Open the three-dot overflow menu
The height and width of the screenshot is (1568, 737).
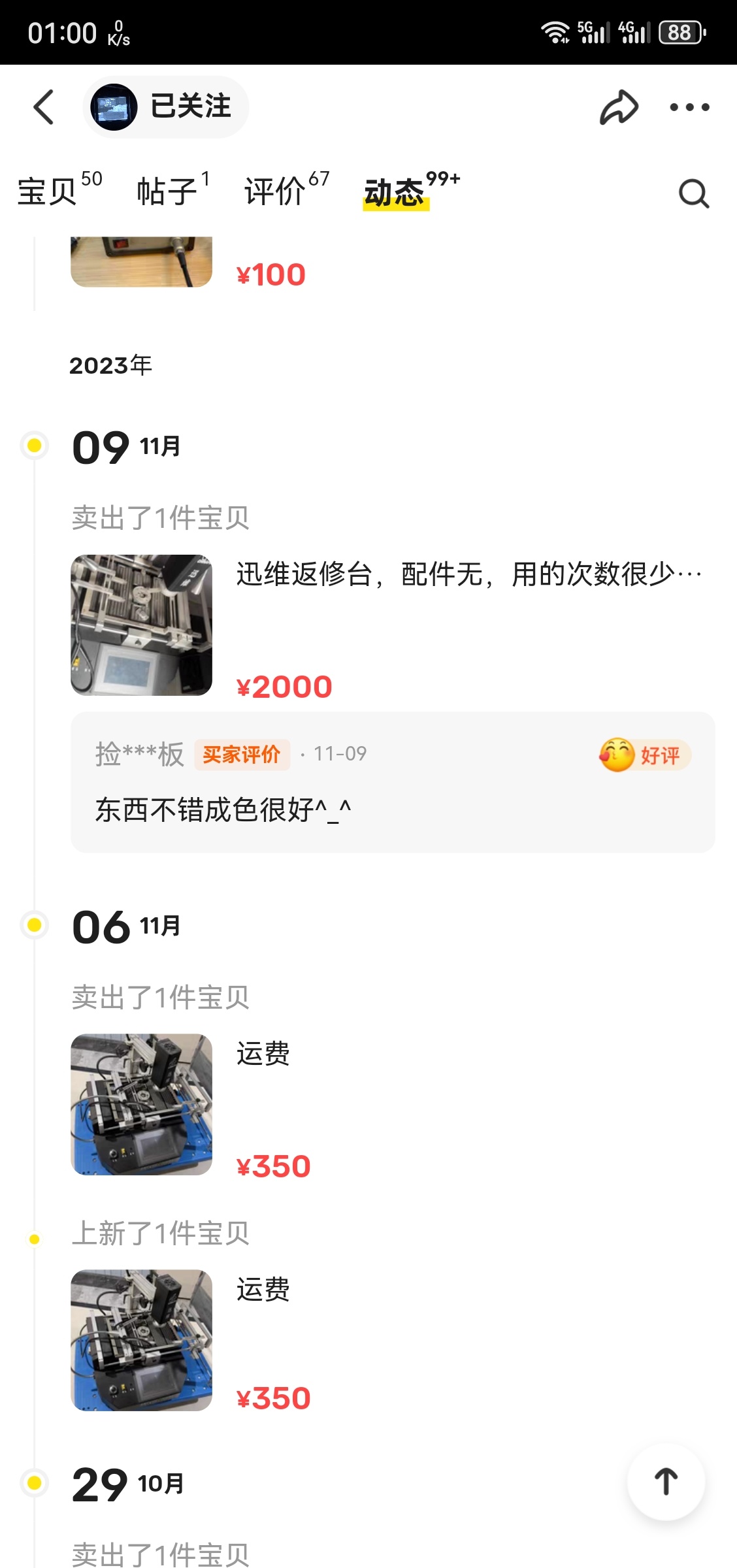point(689,107)
